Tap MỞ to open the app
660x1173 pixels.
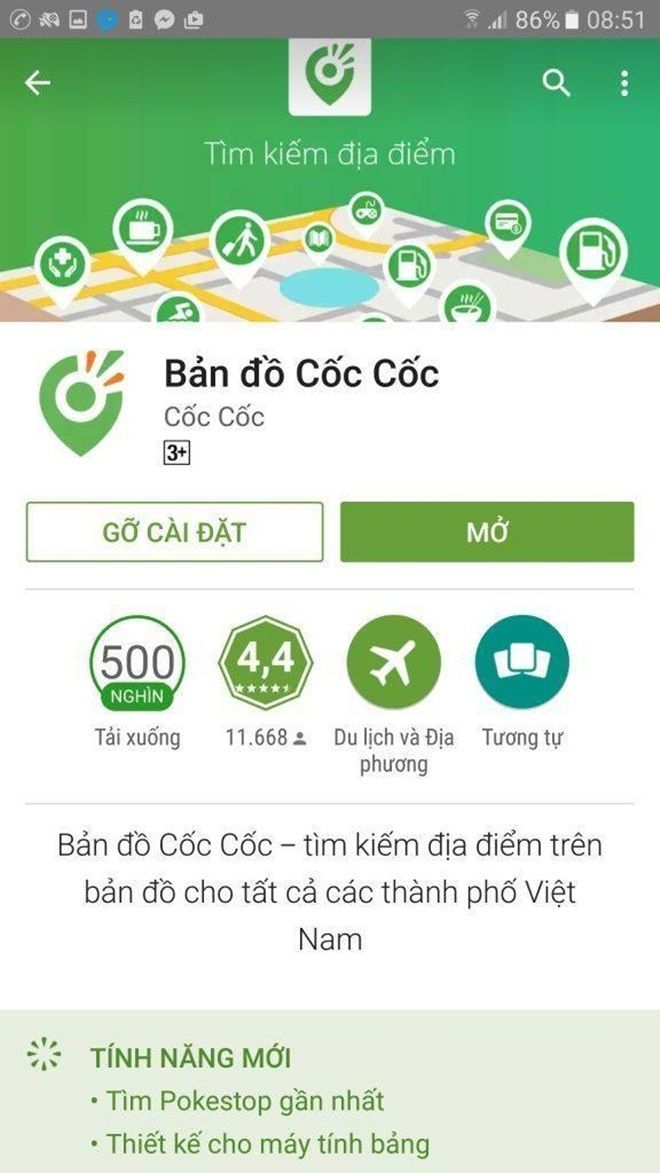pos(487,532)
